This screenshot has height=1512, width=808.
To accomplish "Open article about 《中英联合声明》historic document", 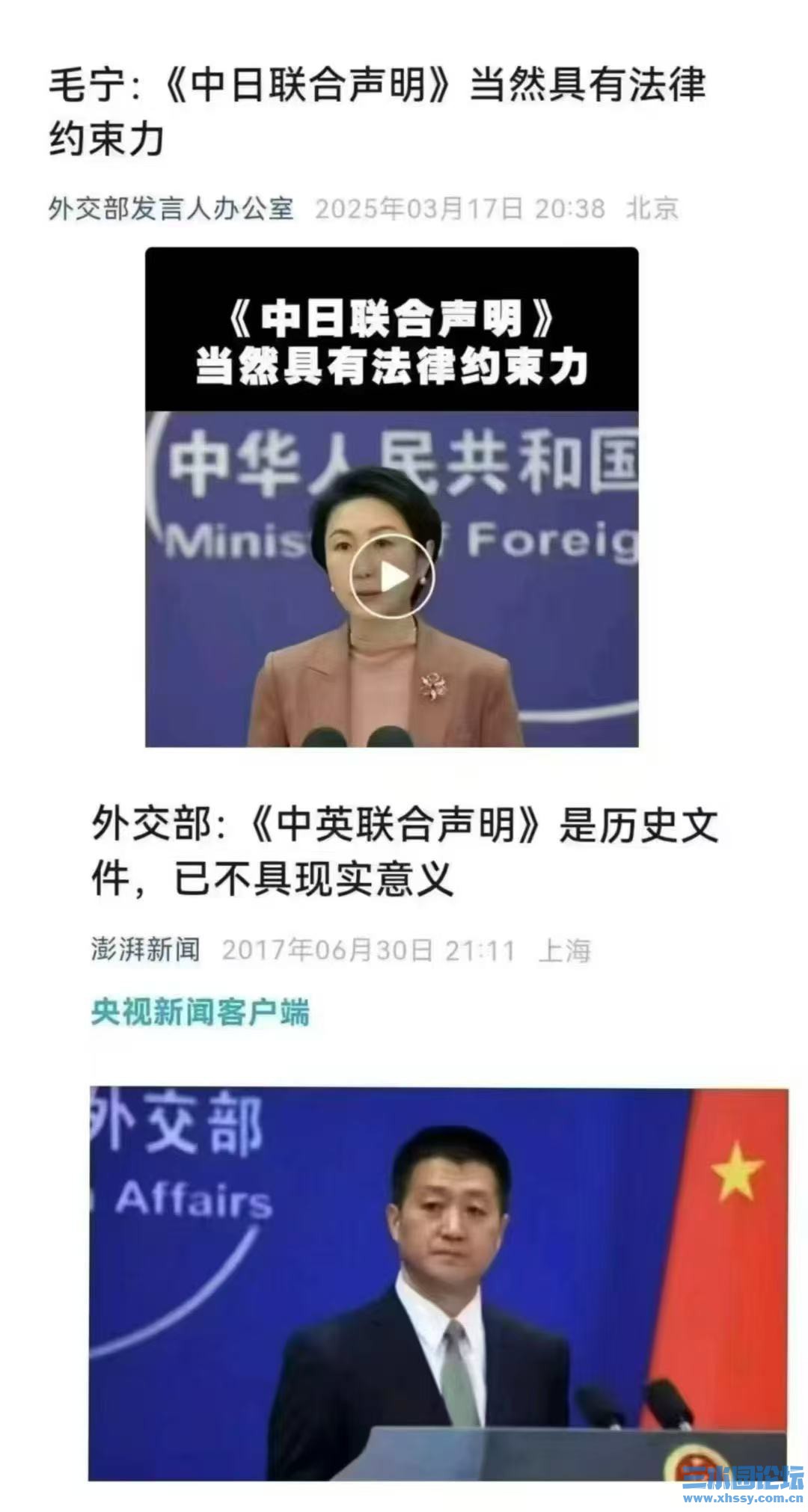I will pyautogui.click(x=404, y=852).
